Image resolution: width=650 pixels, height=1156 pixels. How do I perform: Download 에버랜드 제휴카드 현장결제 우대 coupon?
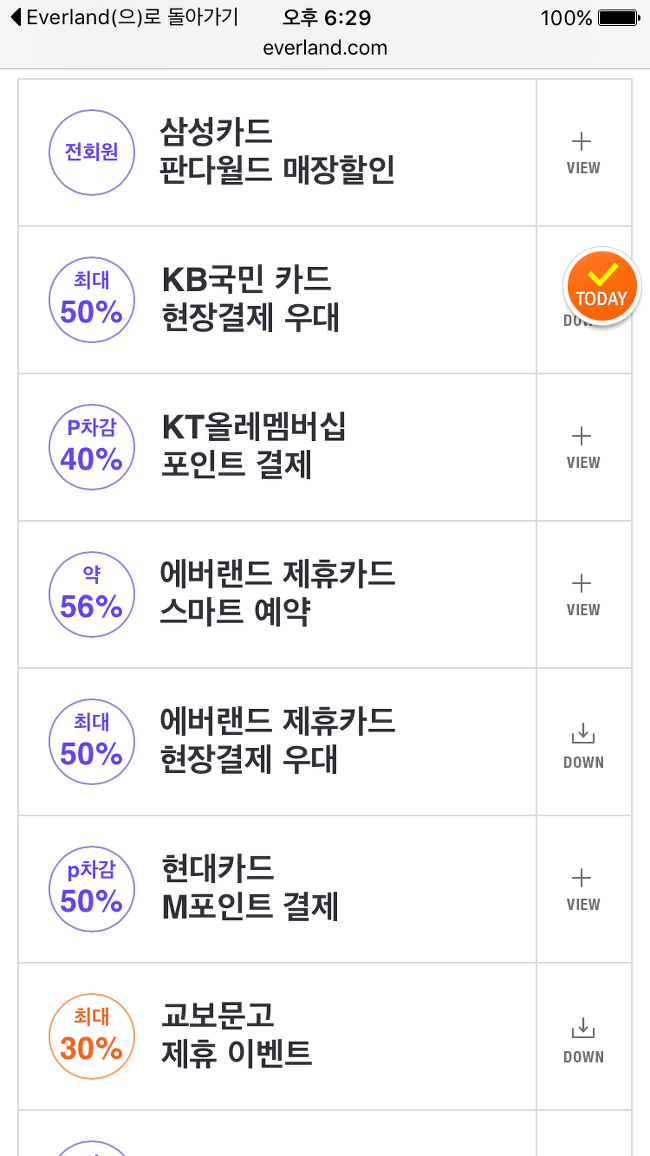point(584,742)
